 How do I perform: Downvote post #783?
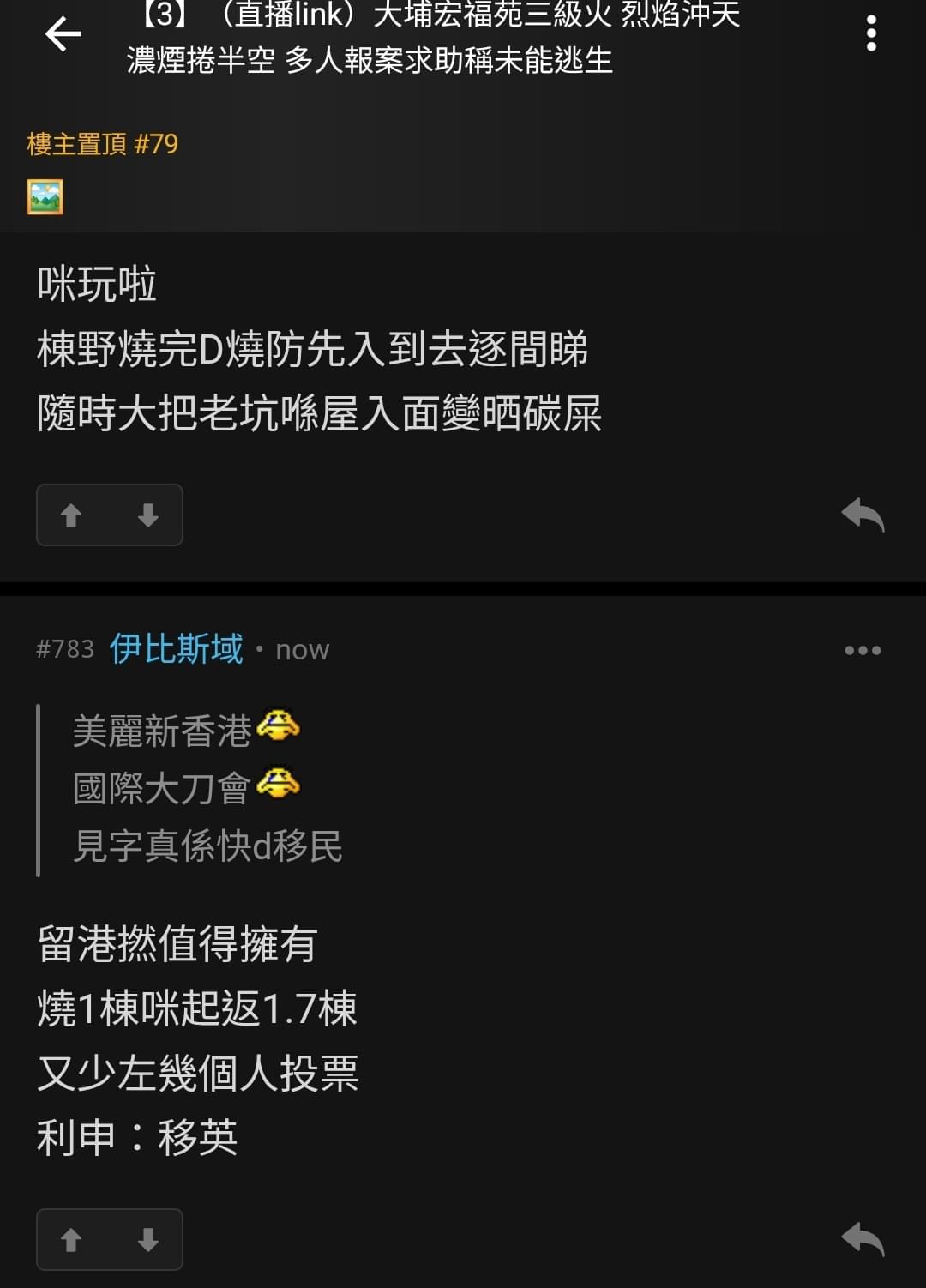[147, 1239]
